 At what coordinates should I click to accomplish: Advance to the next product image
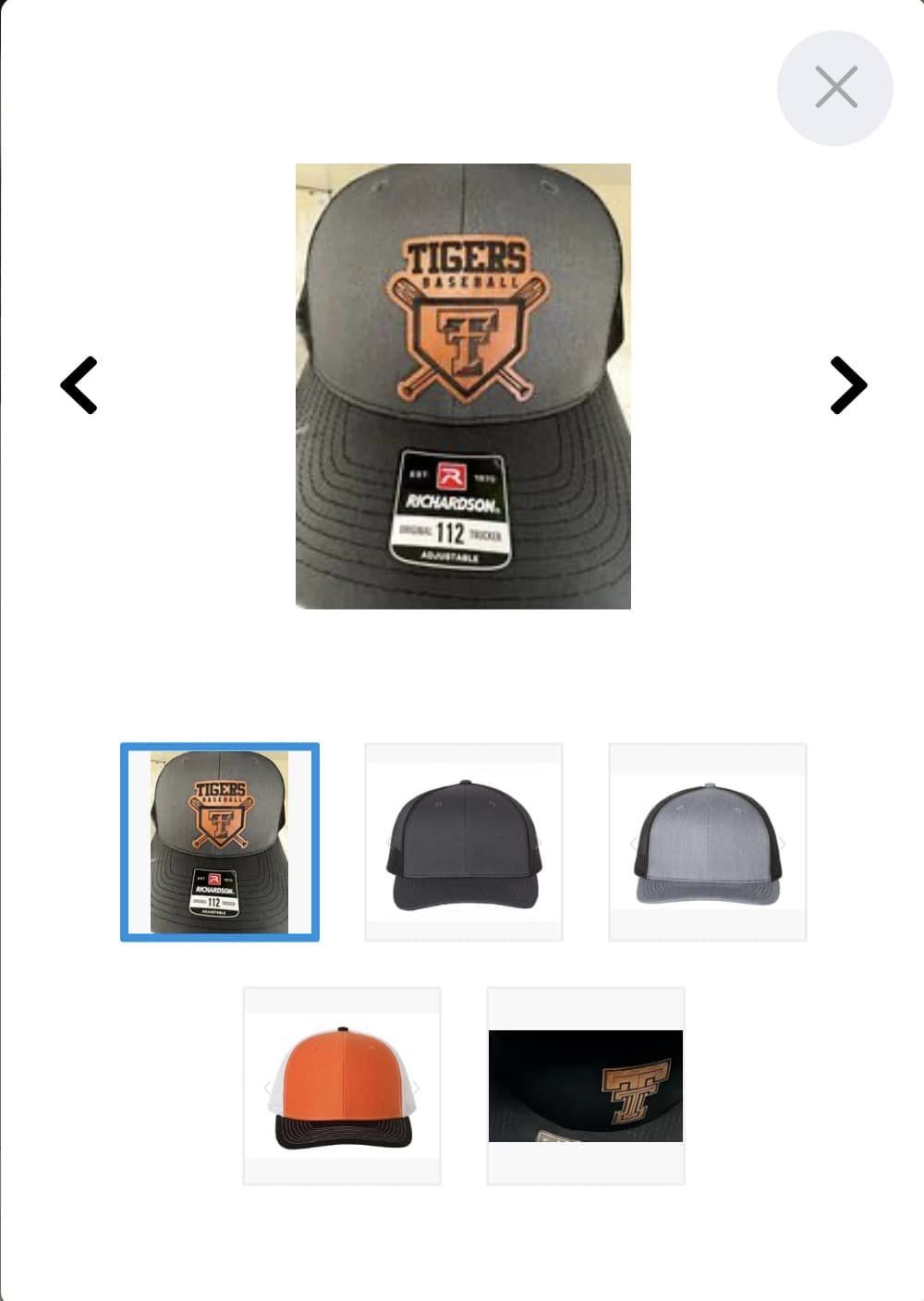(x=847, y=384)
